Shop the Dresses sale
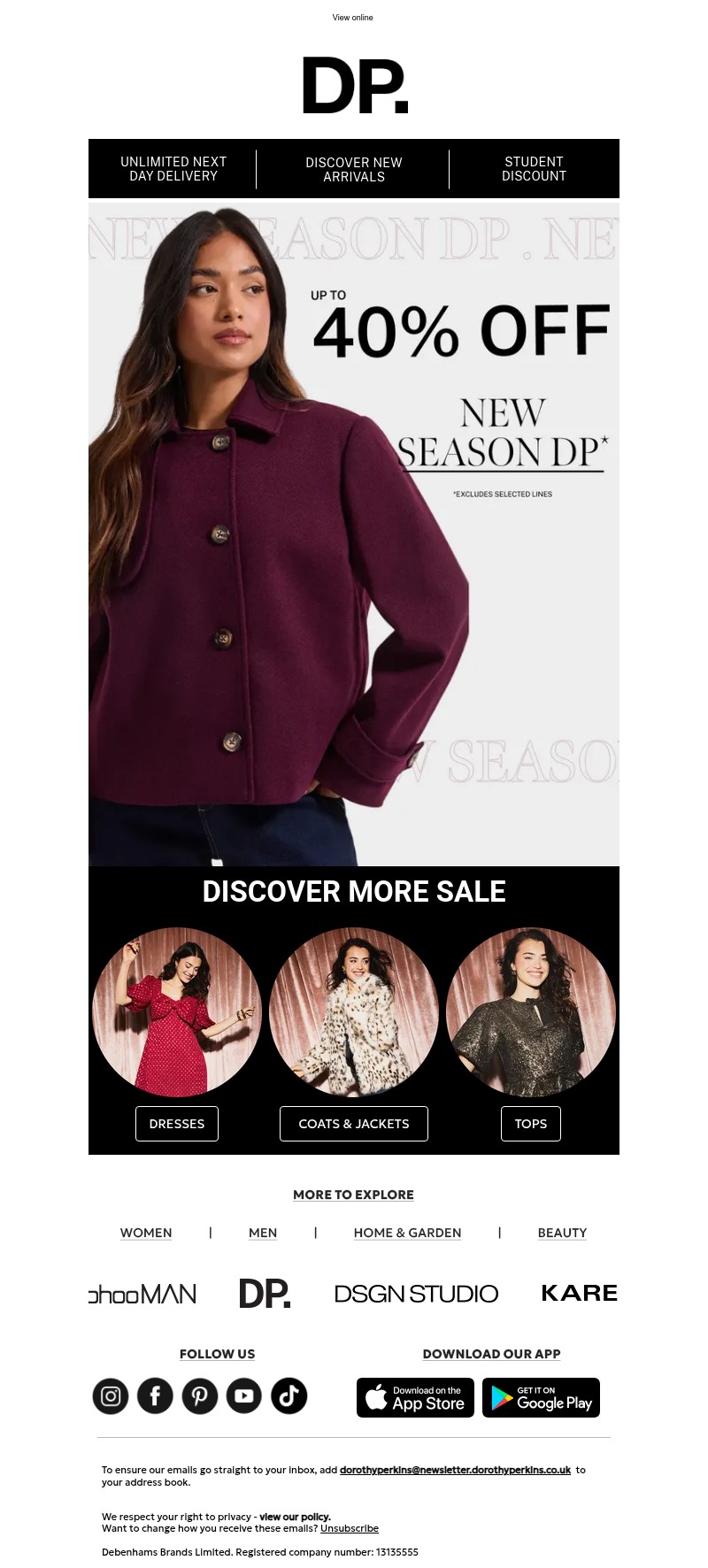Screen dimensions: 708x1568 177,1123
